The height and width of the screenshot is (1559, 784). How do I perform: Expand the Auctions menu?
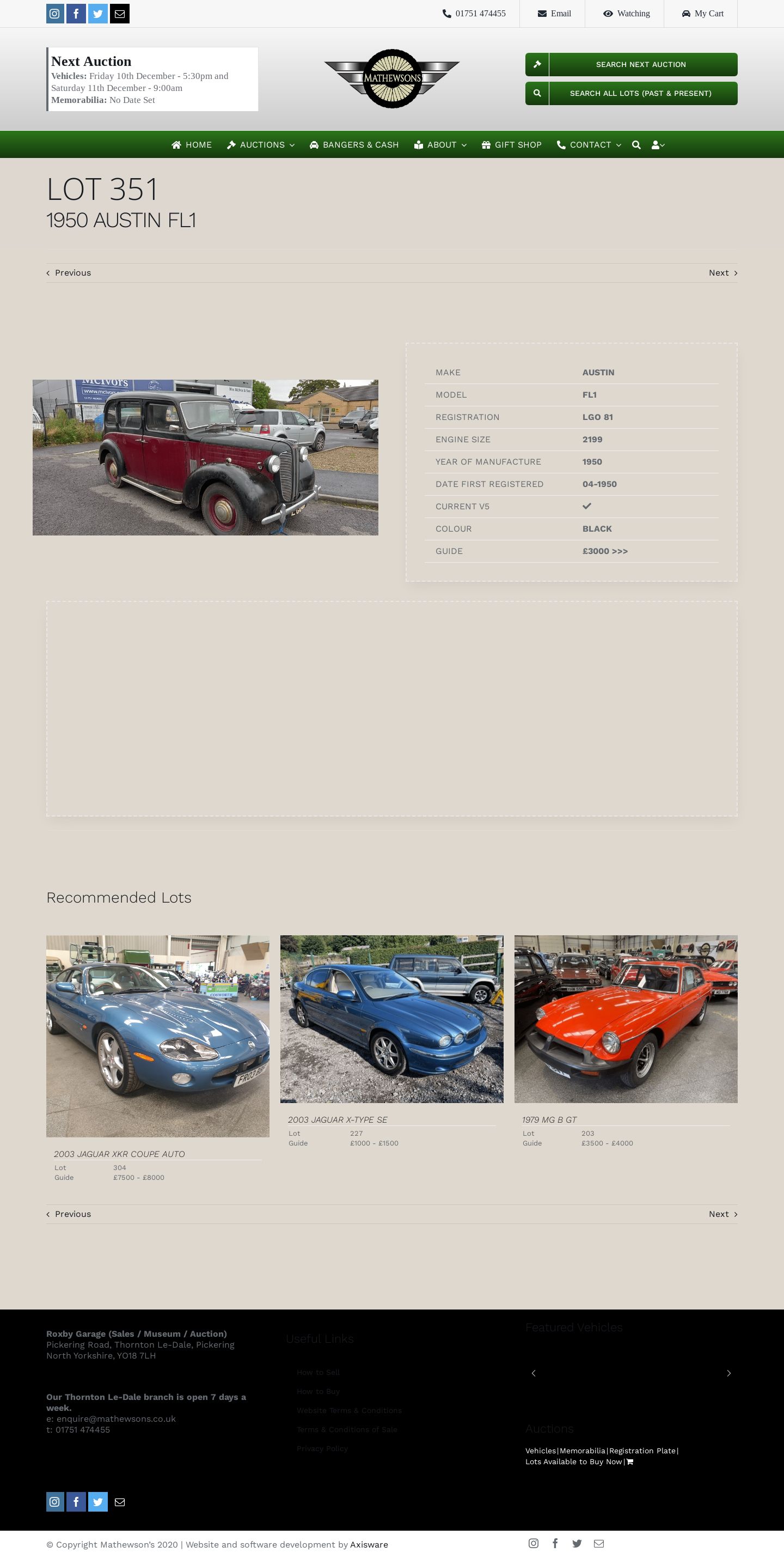click(261, 145)
